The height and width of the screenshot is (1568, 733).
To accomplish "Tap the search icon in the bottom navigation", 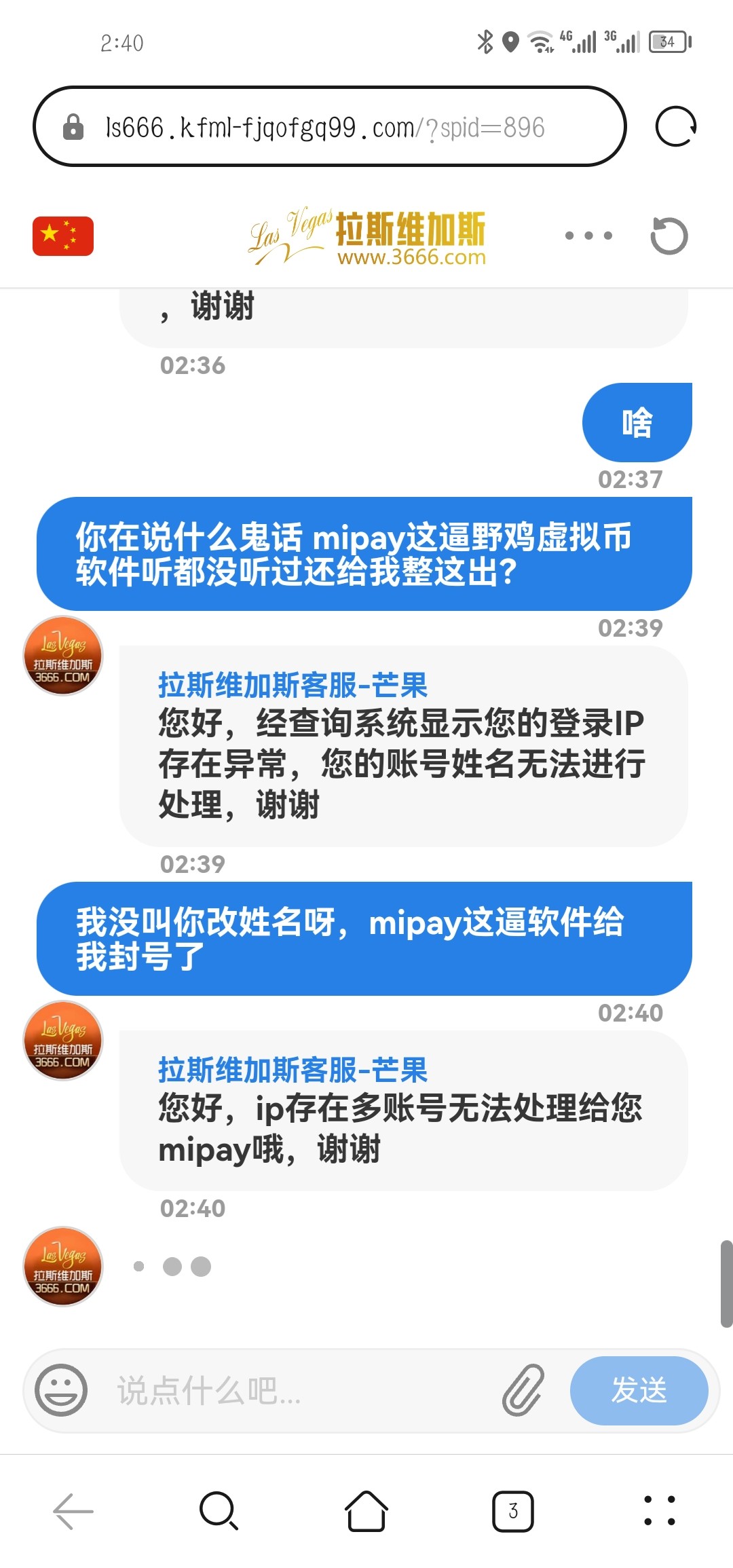I will 220,1510.
